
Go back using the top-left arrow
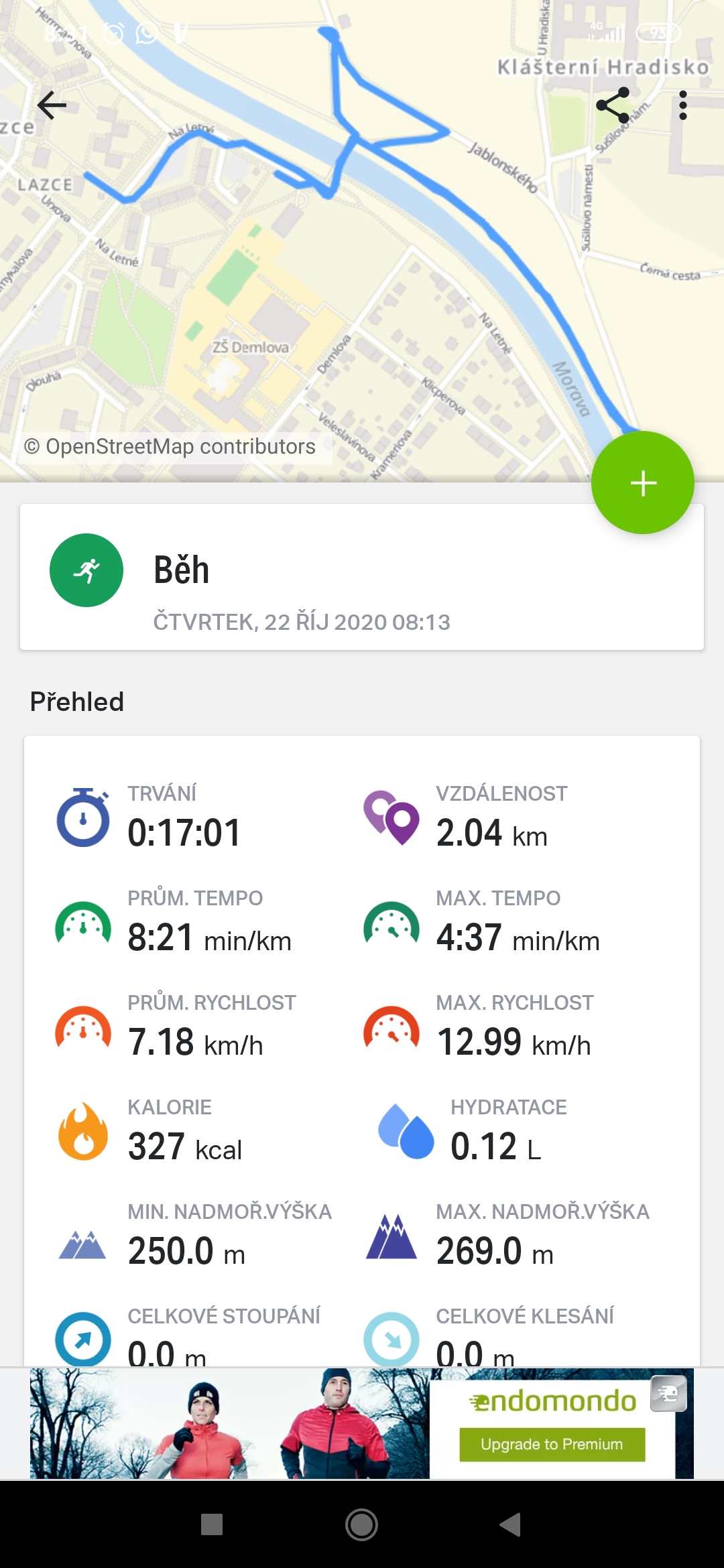coord(52,105)
